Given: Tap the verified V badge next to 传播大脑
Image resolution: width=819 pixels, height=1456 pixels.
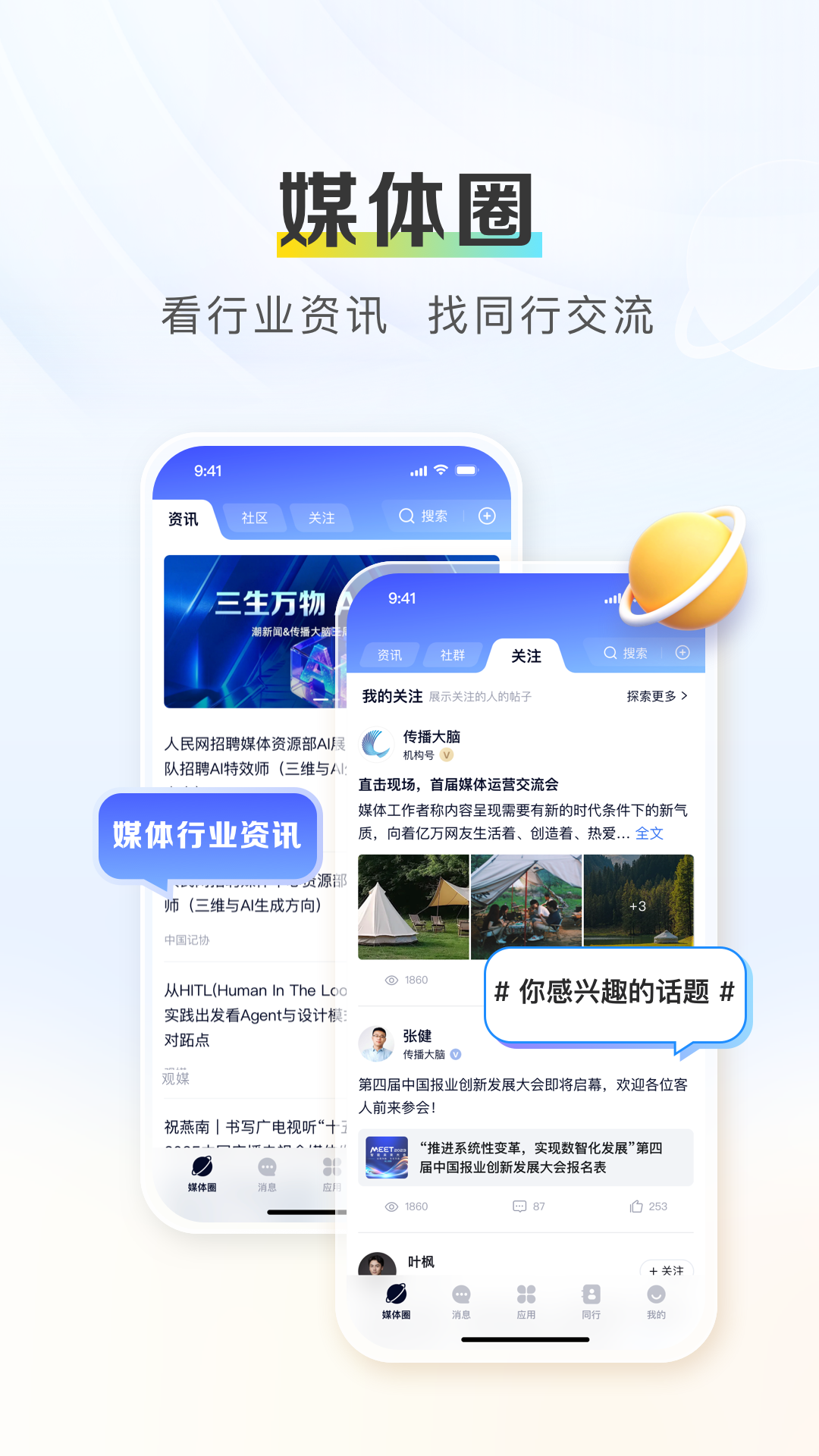Looking at the screenshot, I should [447, 755].
